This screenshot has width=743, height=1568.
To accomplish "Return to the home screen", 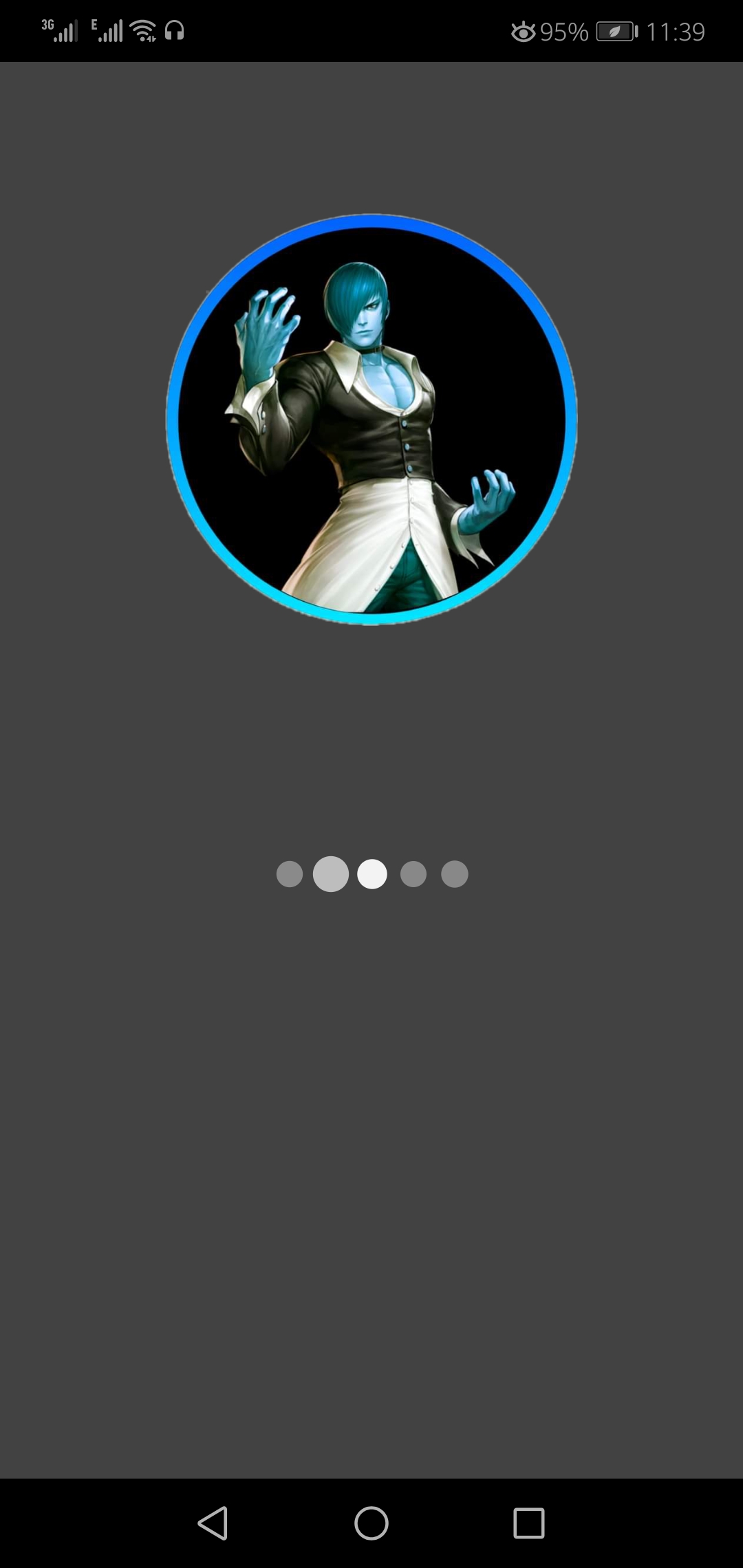I will 371,1523.
